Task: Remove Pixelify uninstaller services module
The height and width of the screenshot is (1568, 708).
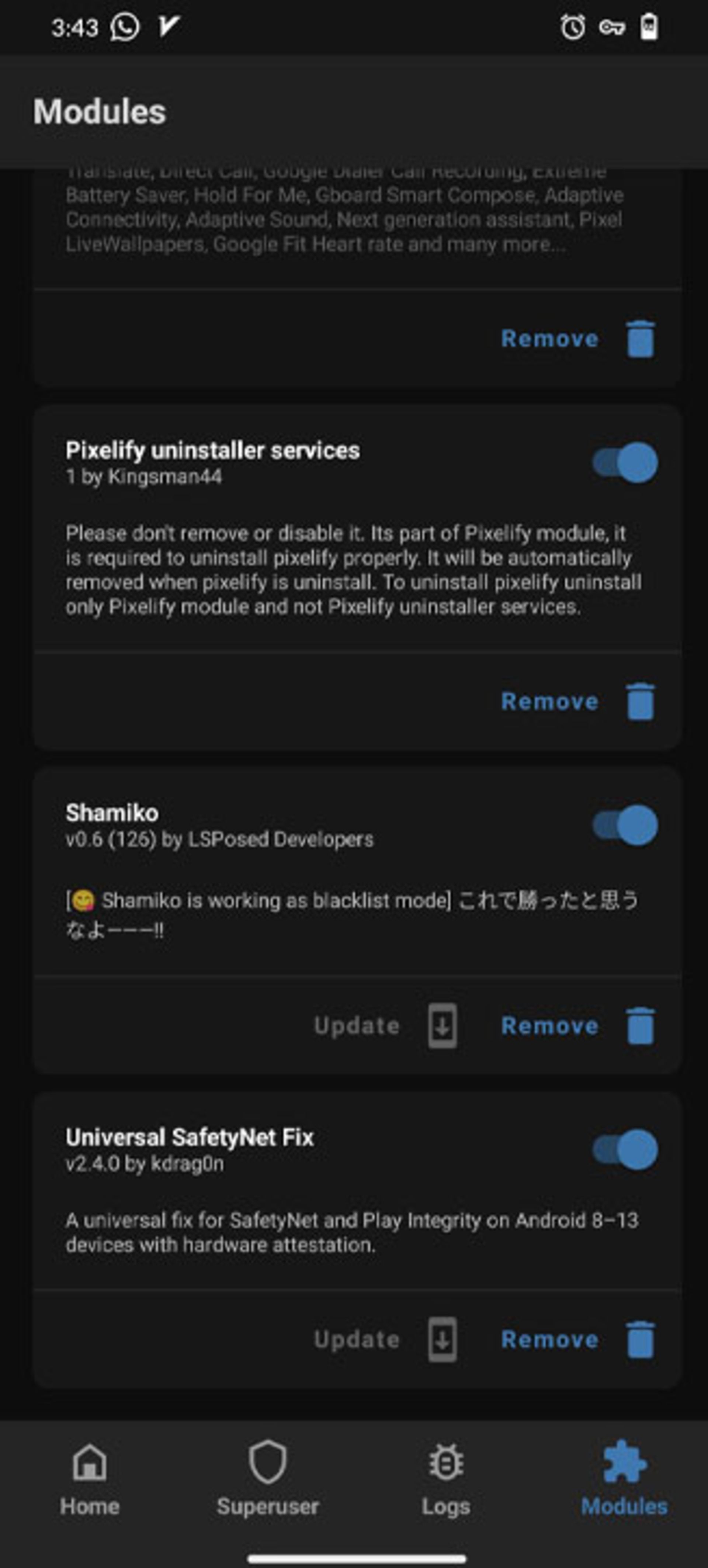Action: [x=576, y=702]
